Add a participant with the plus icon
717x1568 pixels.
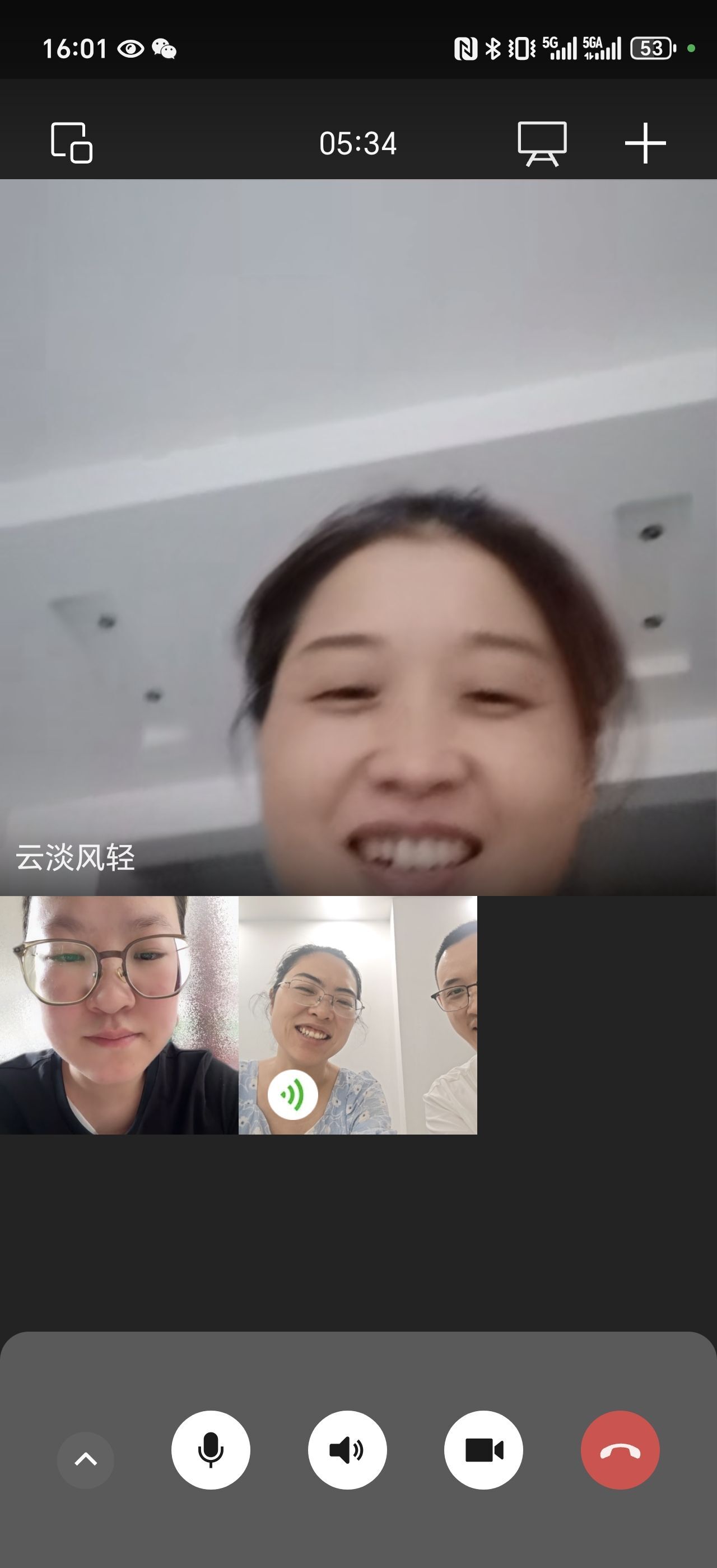click(645, 144)
